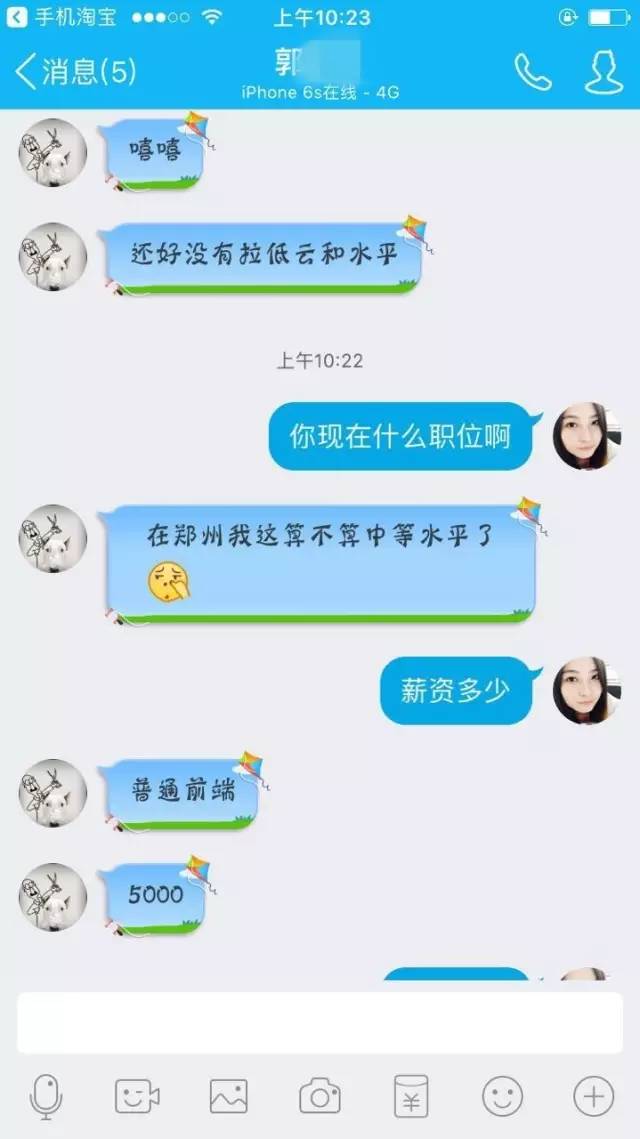Go back to 消息 message list

(75, 71)
